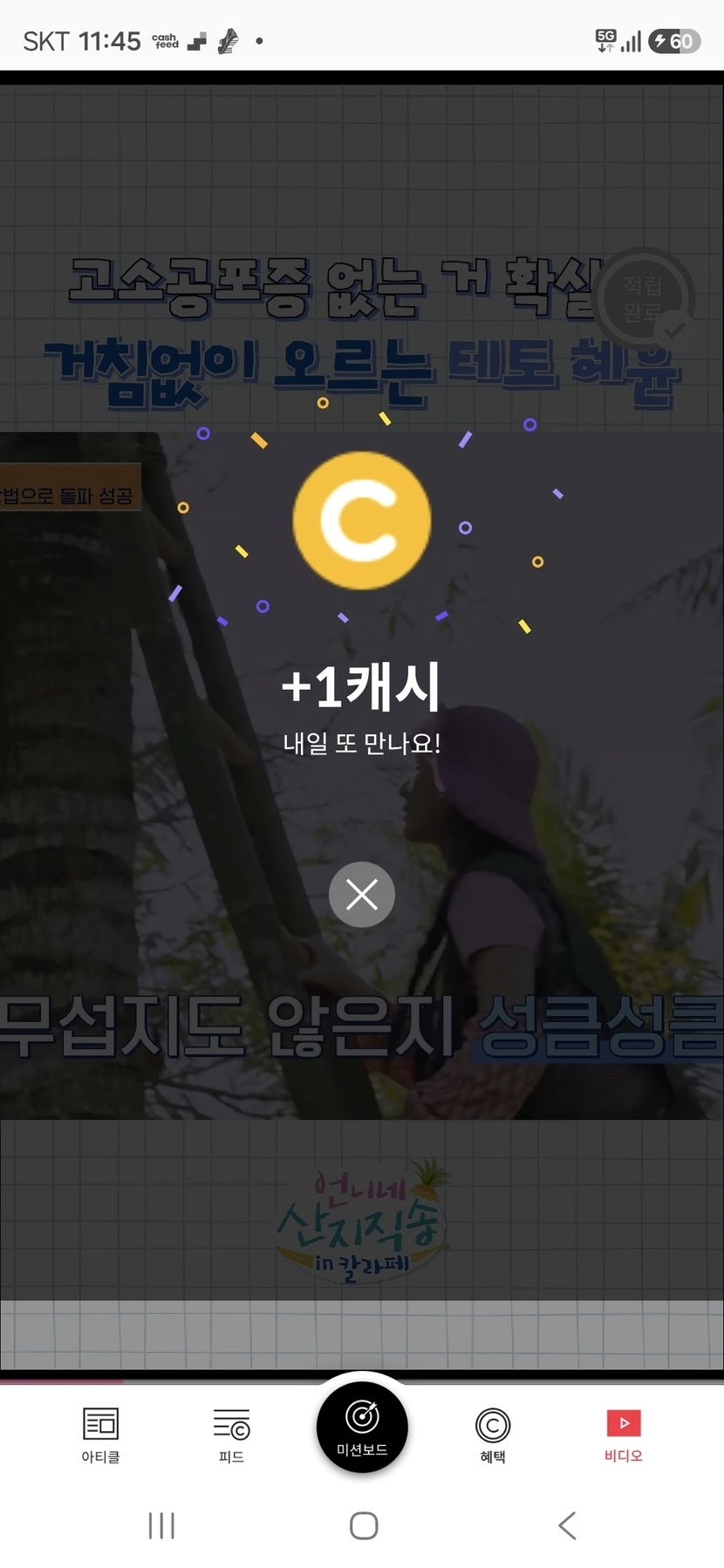Open the 피드 tab
The height and width of the screenshot is (1568, 724).
coord(231,1435)
